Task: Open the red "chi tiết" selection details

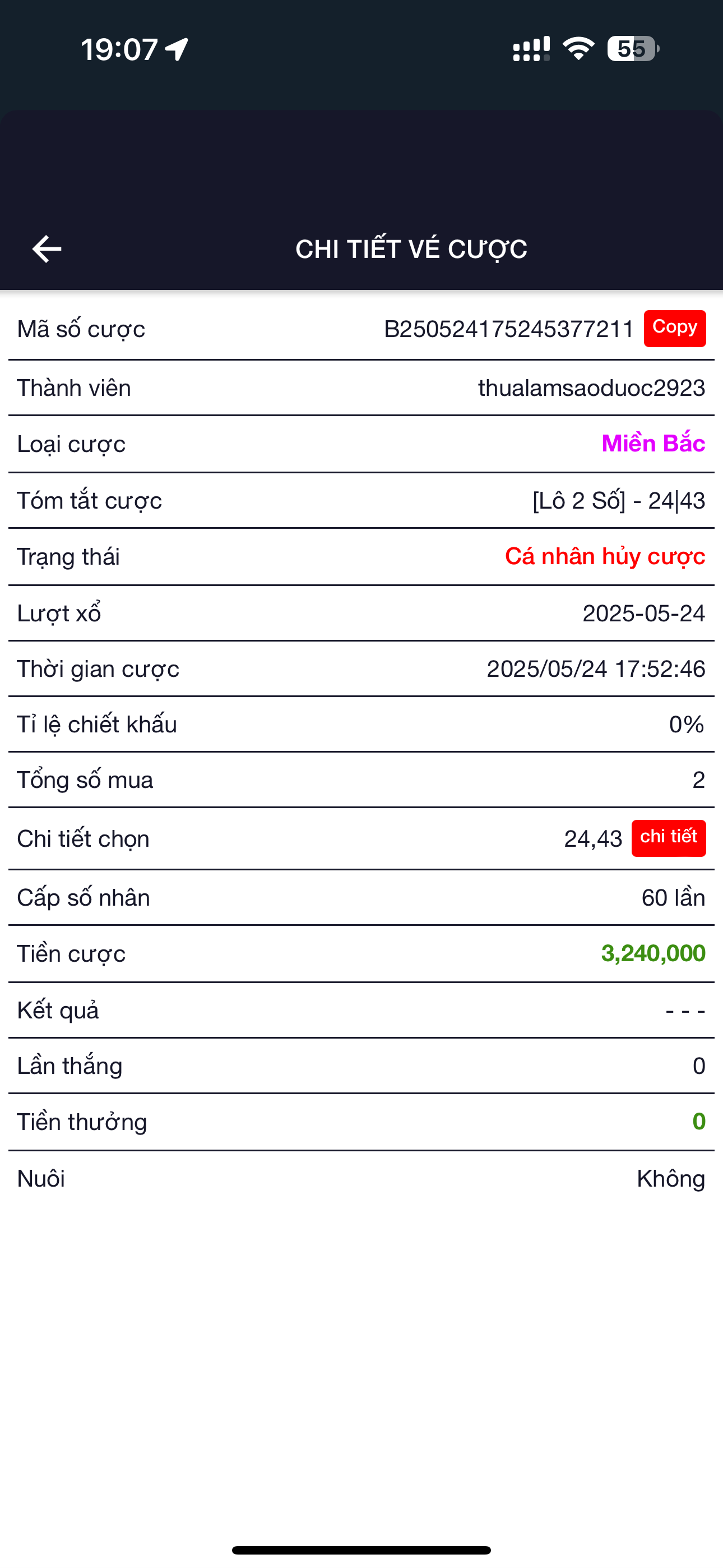Action: click(x=668, y=838)
